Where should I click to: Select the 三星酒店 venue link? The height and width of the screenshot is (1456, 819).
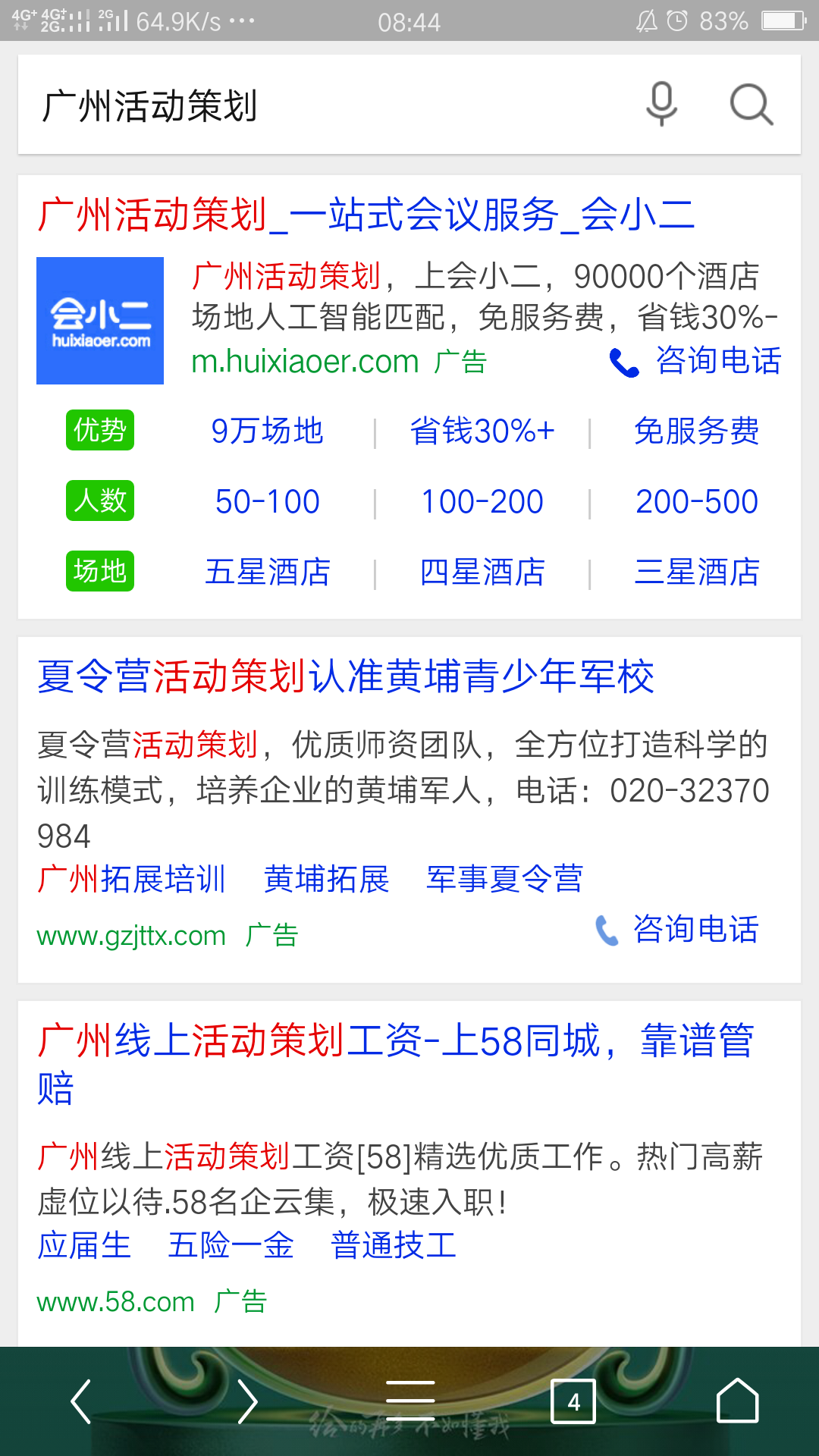pos(696,572)
